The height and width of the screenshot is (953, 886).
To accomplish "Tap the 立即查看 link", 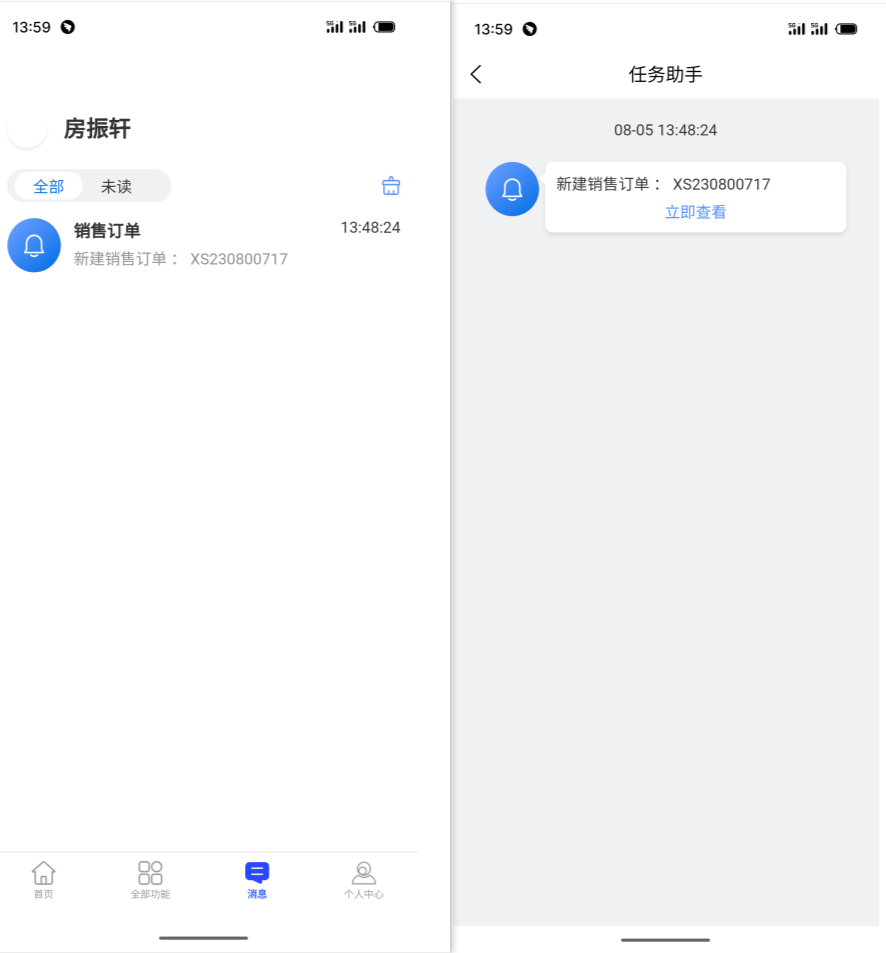I will point(695,212).
